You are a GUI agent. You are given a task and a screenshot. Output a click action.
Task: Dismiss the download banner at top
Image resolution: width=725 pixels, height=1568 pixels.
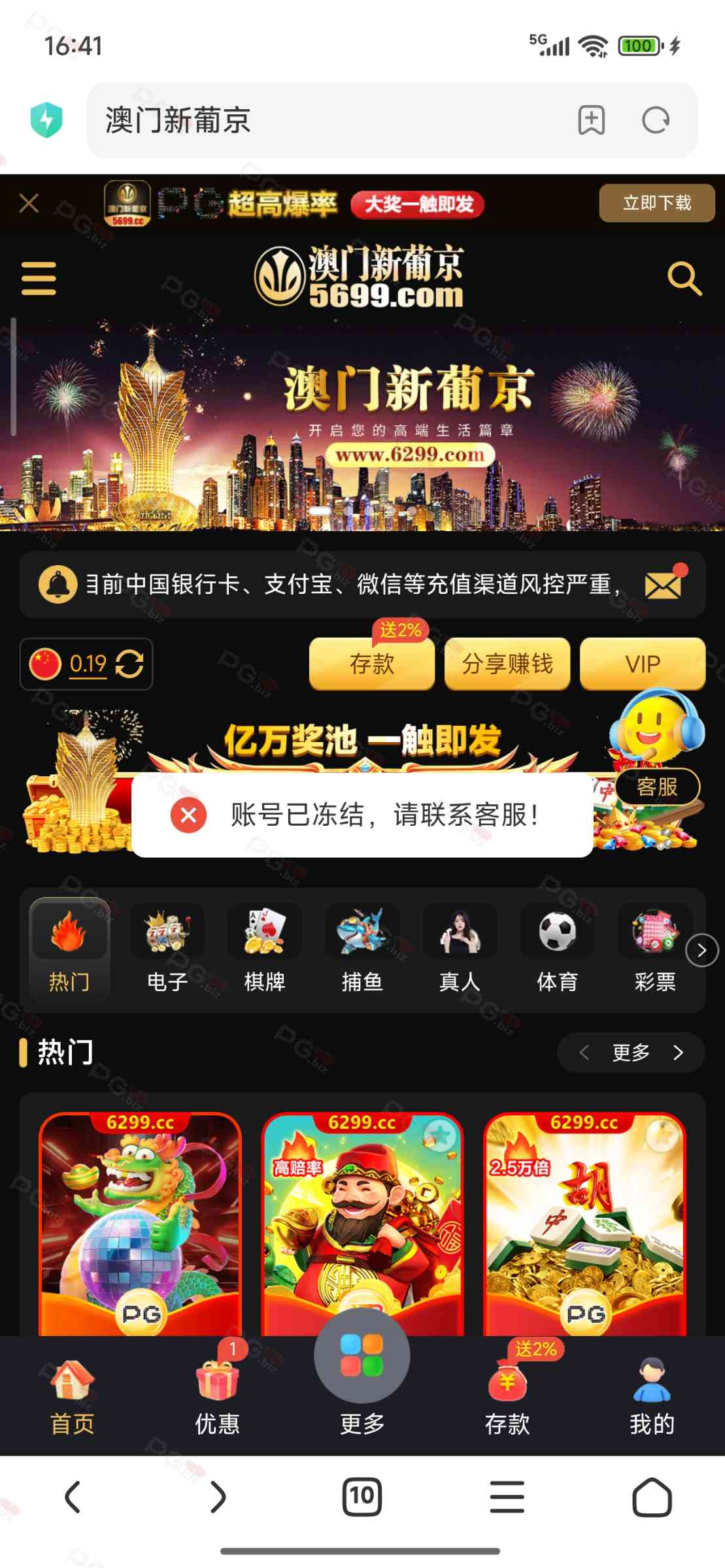pos(29,203)
